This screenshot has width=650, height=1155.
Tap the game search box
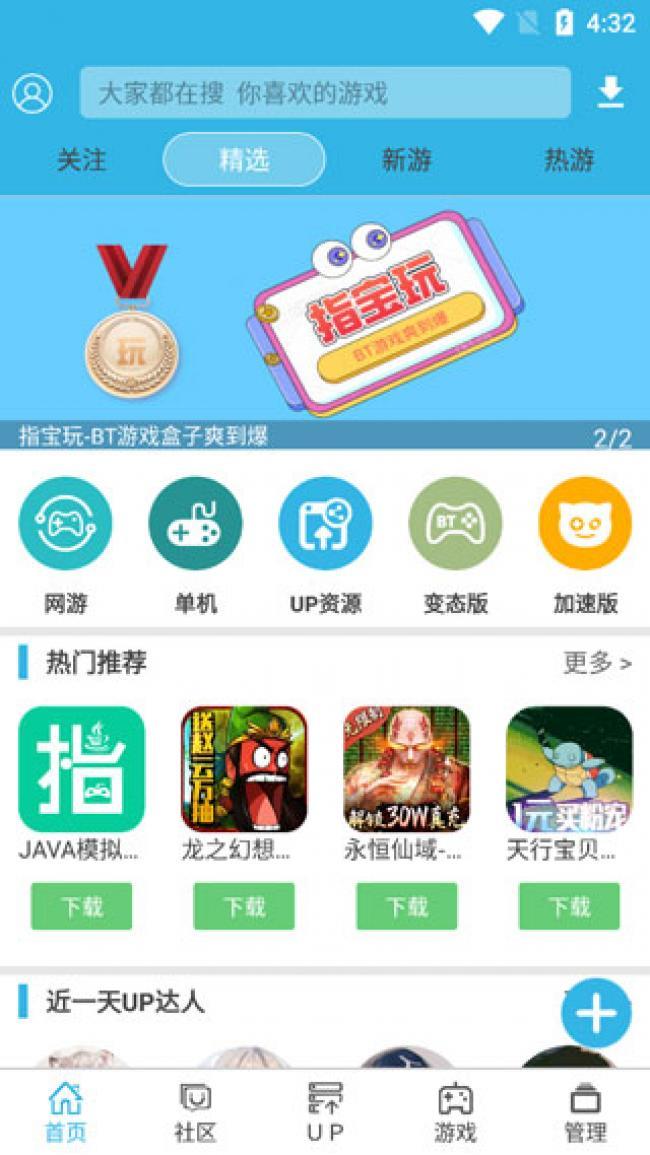pyautogui.click(x=325, y=93)
